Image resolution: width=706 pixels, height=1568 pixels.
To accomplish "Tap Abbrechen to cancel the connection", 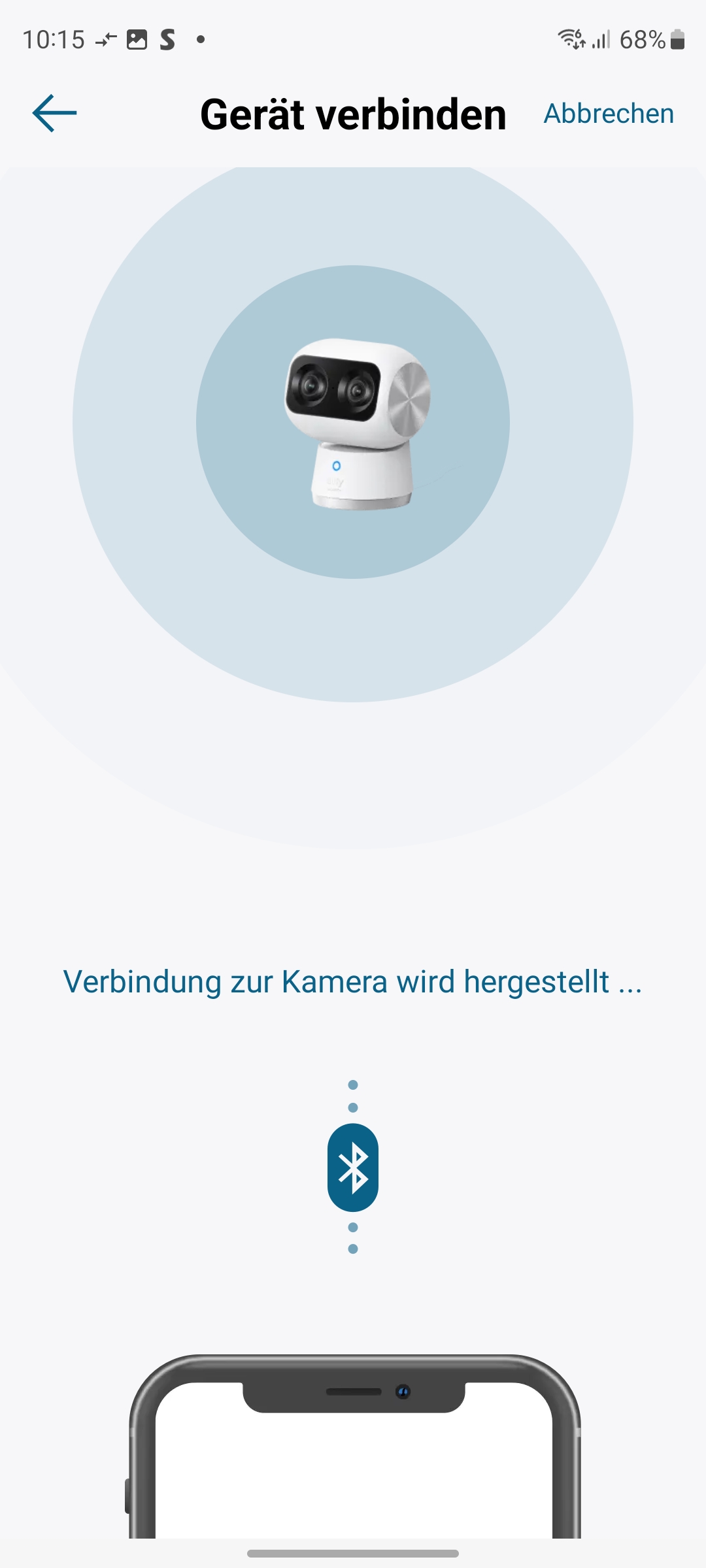I will coord(609,114).
